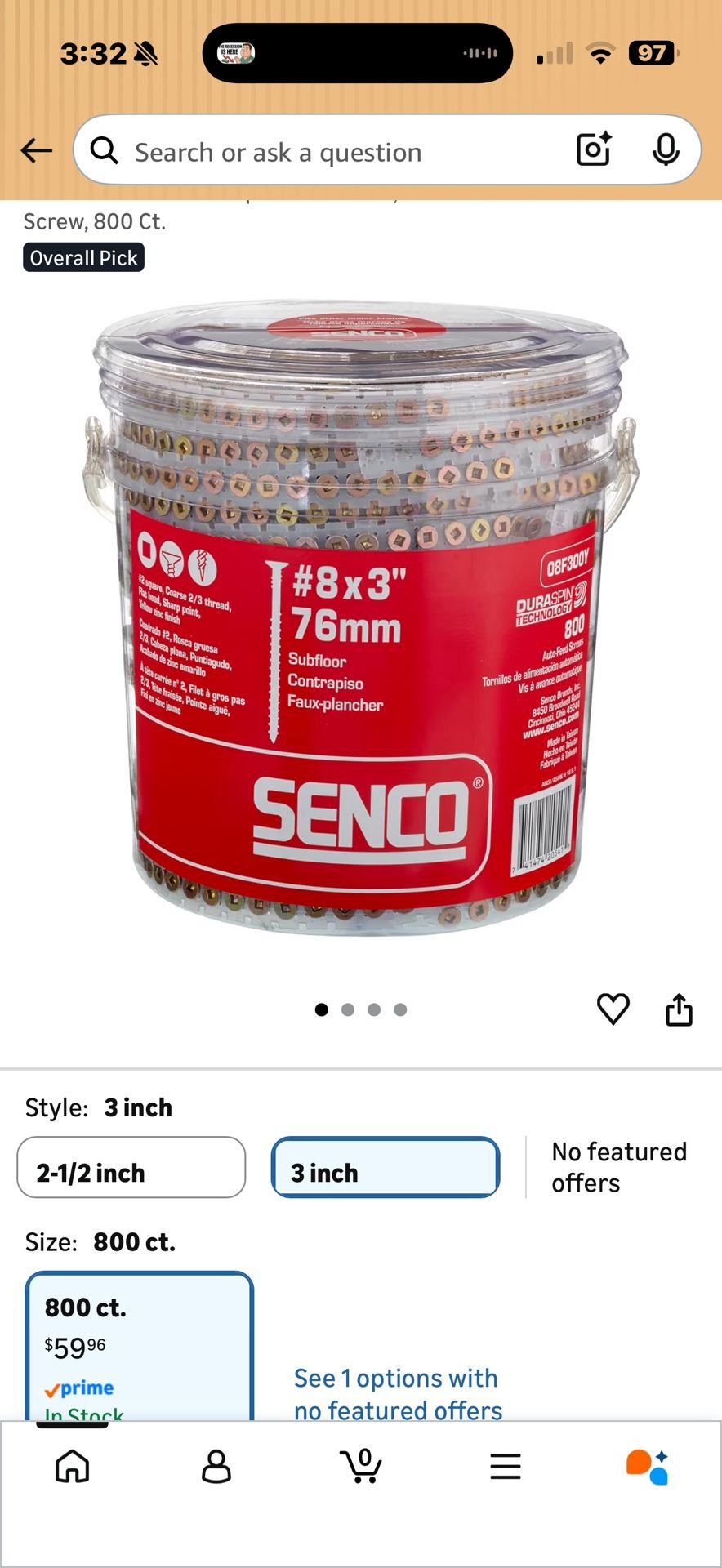The width and height of the screenshot is (722, 1568).
Task: Go to the Home tab
Action: pyautogui.click(x=72, y=1467)
